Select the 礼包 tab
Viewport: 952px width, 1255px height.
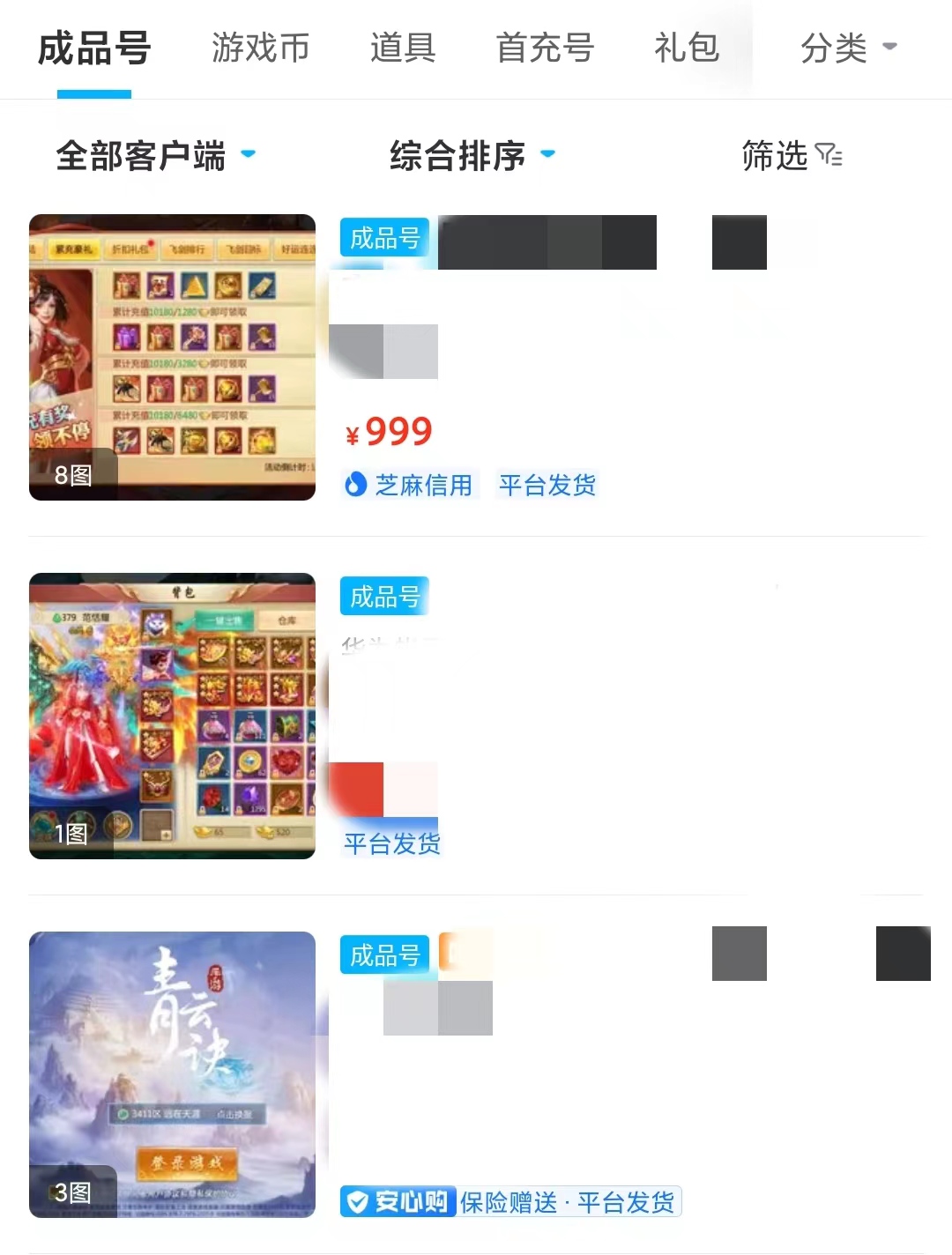point(687,48)
